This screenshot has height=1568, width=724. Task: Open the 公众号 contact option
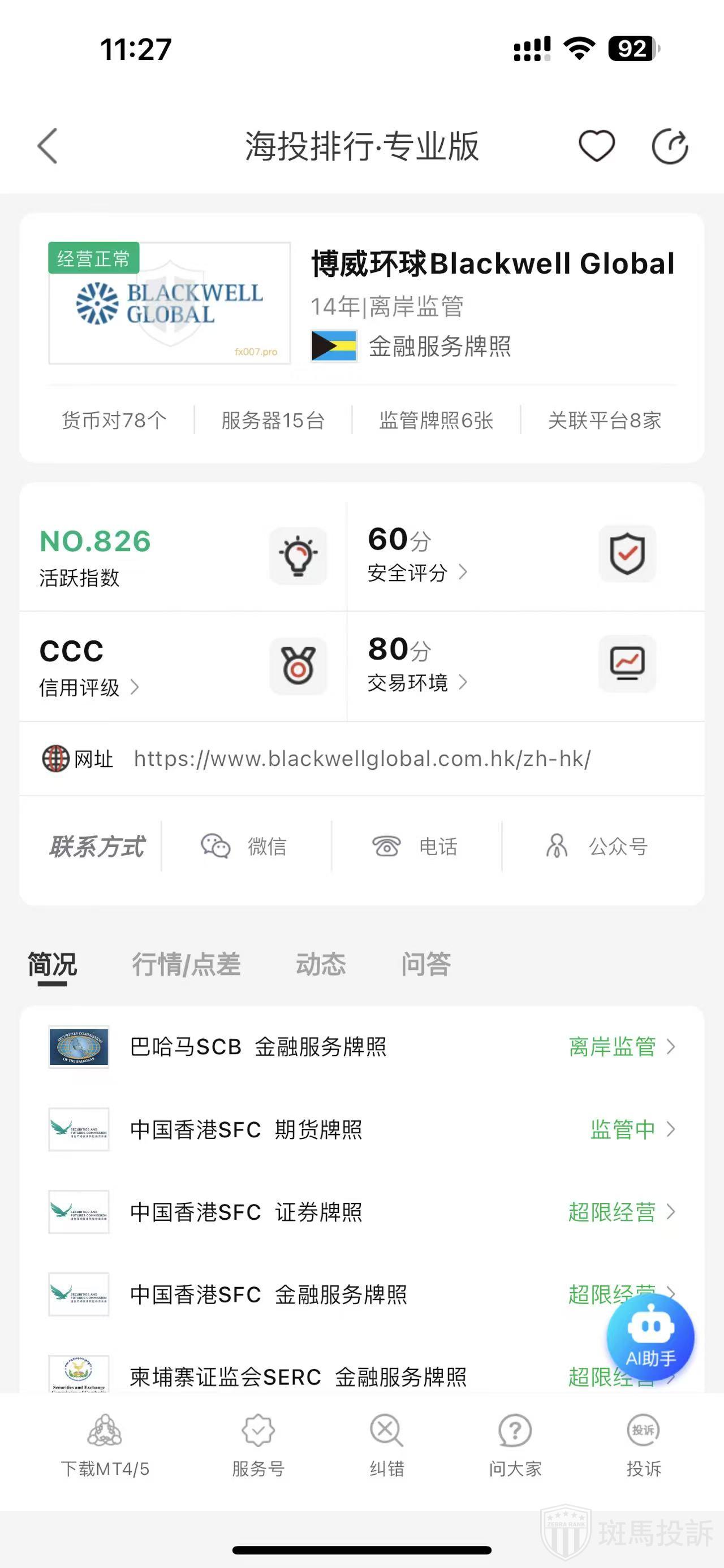(597, 846)
